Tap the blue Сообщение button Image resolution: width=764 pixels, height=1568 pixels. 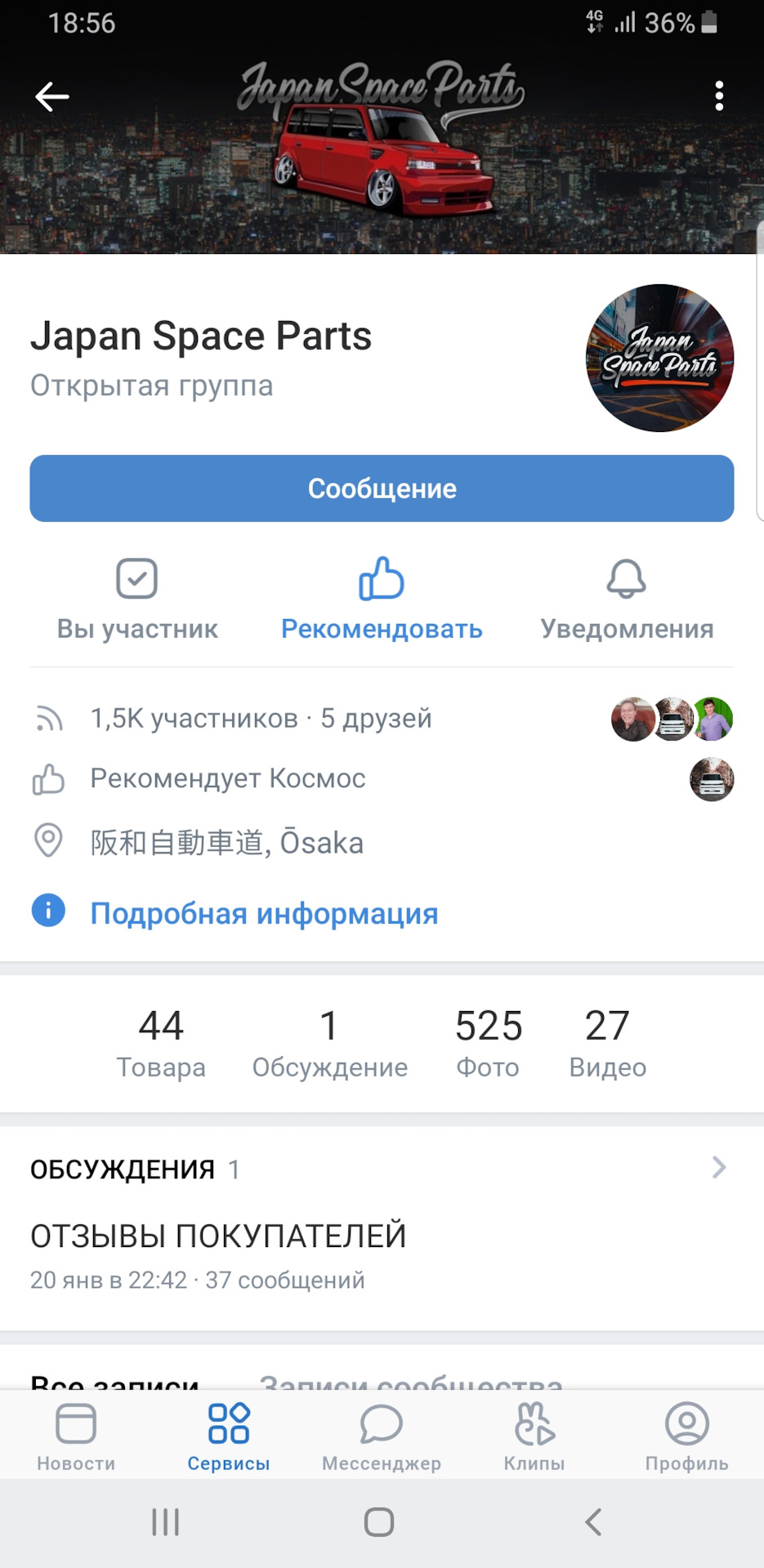(x=382, y=488)
